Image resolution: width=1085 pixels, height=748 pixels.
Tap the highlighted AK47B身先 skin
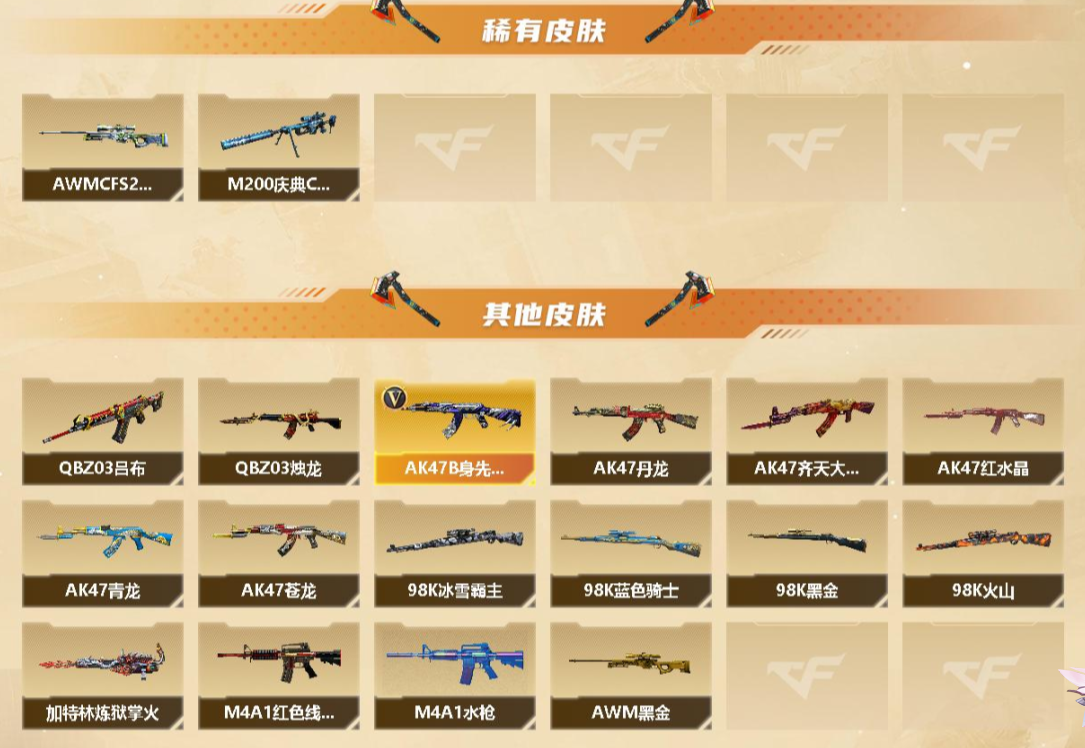click(x=455, y=430)
